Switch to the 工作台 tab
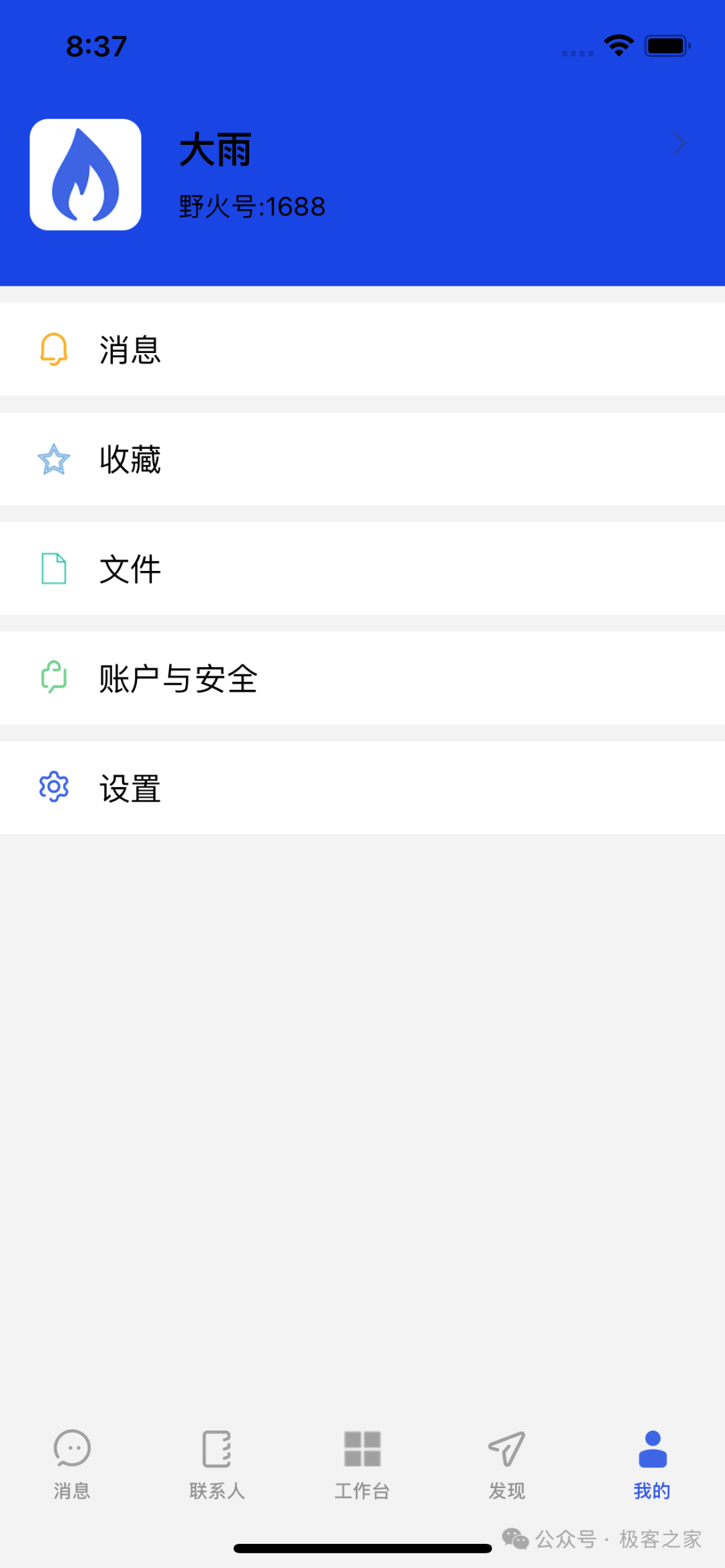This screenshot has width=725, height=1568. tap(362, 1464)
